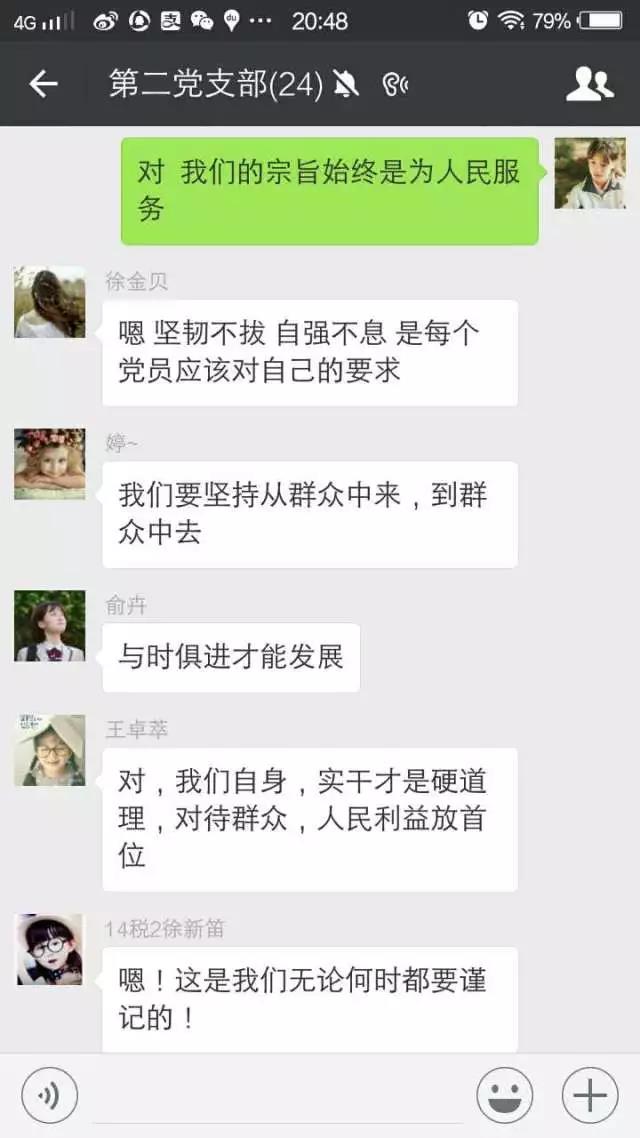Screen dimensions: 640x1138
Task: Open the plus attachment menu
Action: coord(590,1096)
